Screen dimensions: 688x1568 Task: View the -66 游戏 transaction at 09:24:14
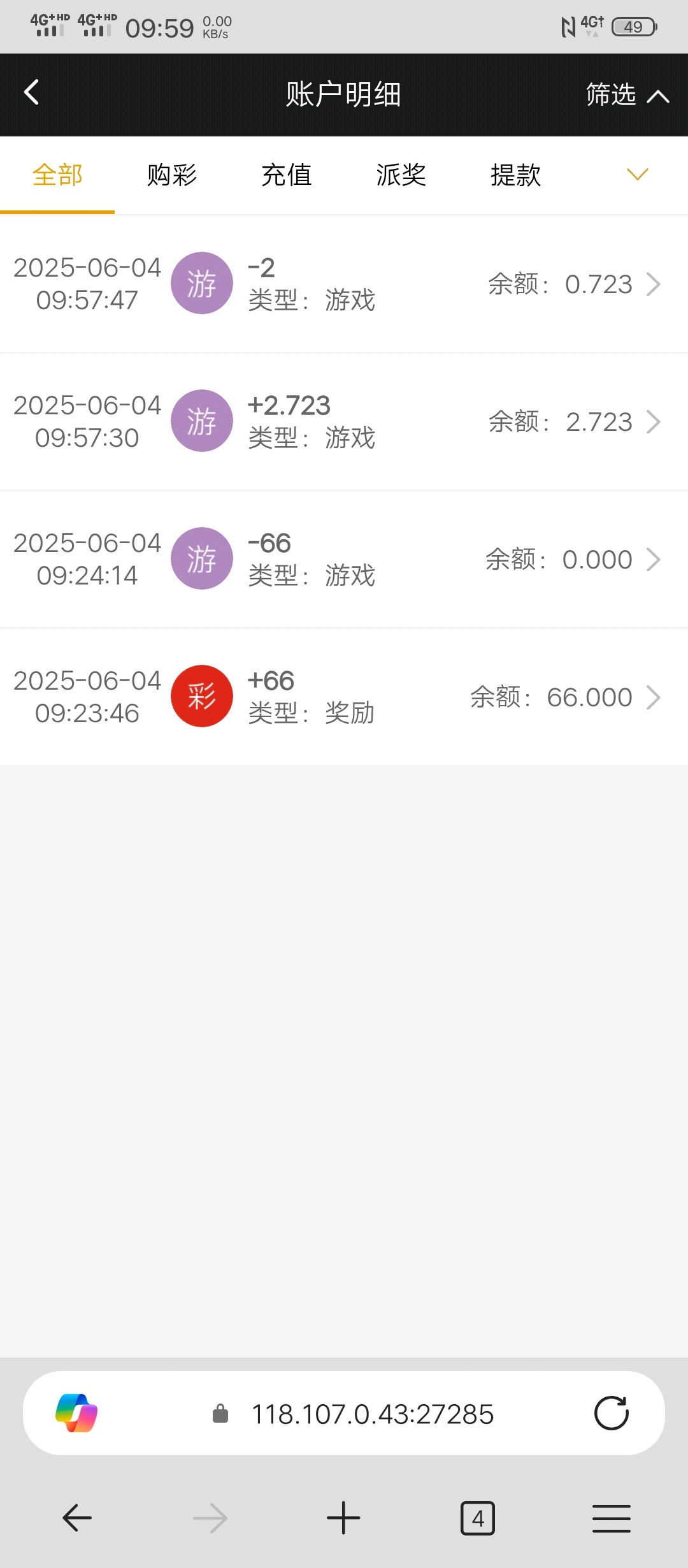tap(344, 560)
